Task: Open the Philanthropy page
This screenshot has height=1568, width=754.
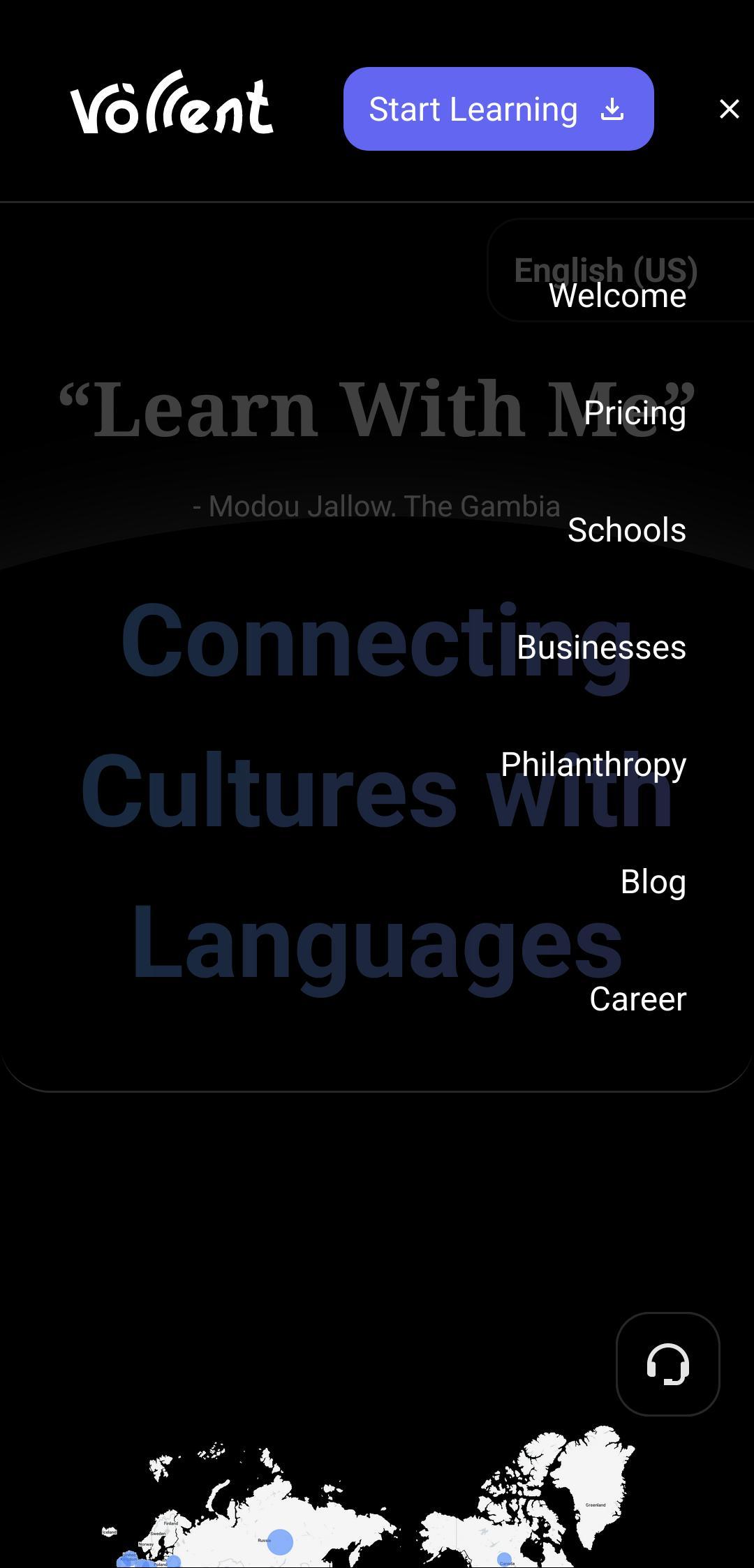Action: click(593, 765)
